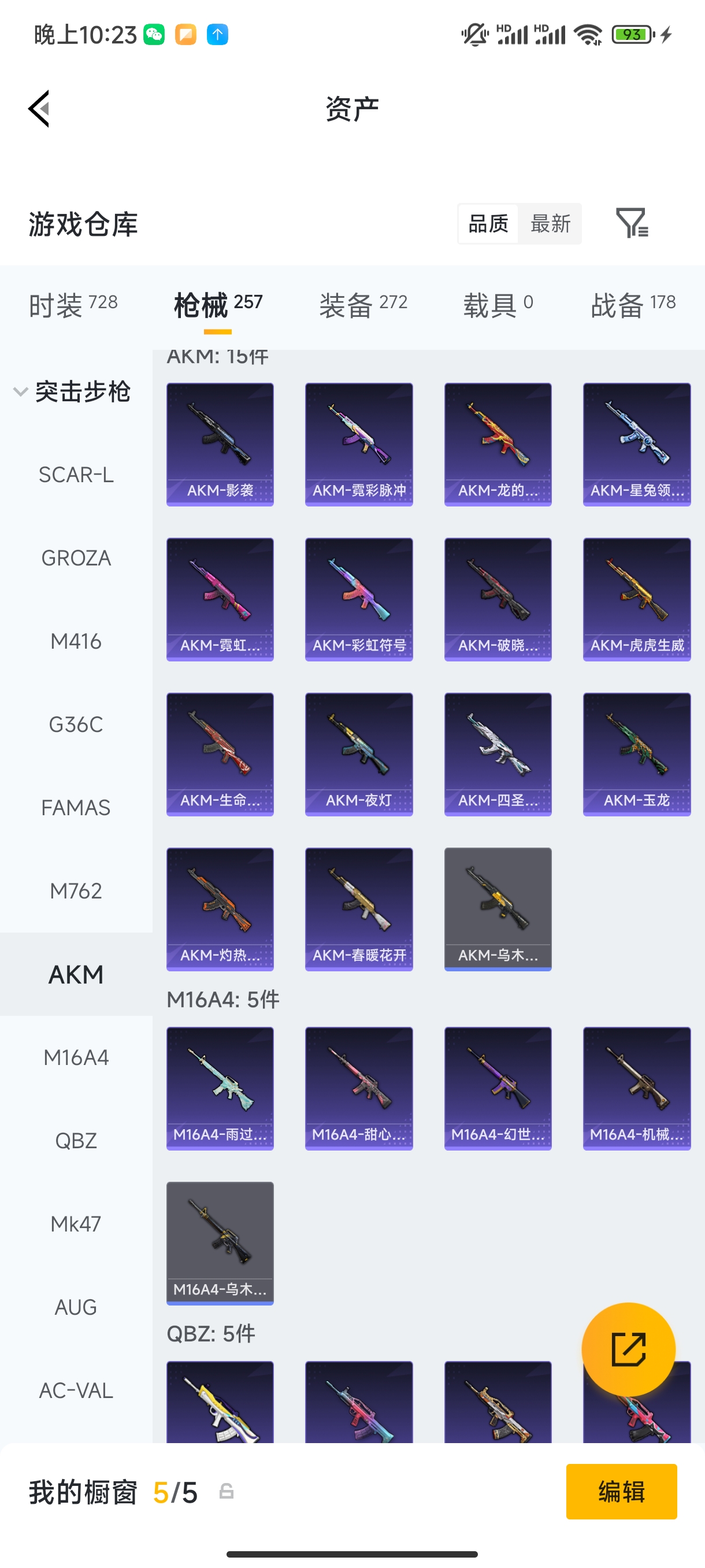The height and width of the screenshot is (1568, 705).
Task: Select SCAR-L in the side list
Action: point(76,475)
